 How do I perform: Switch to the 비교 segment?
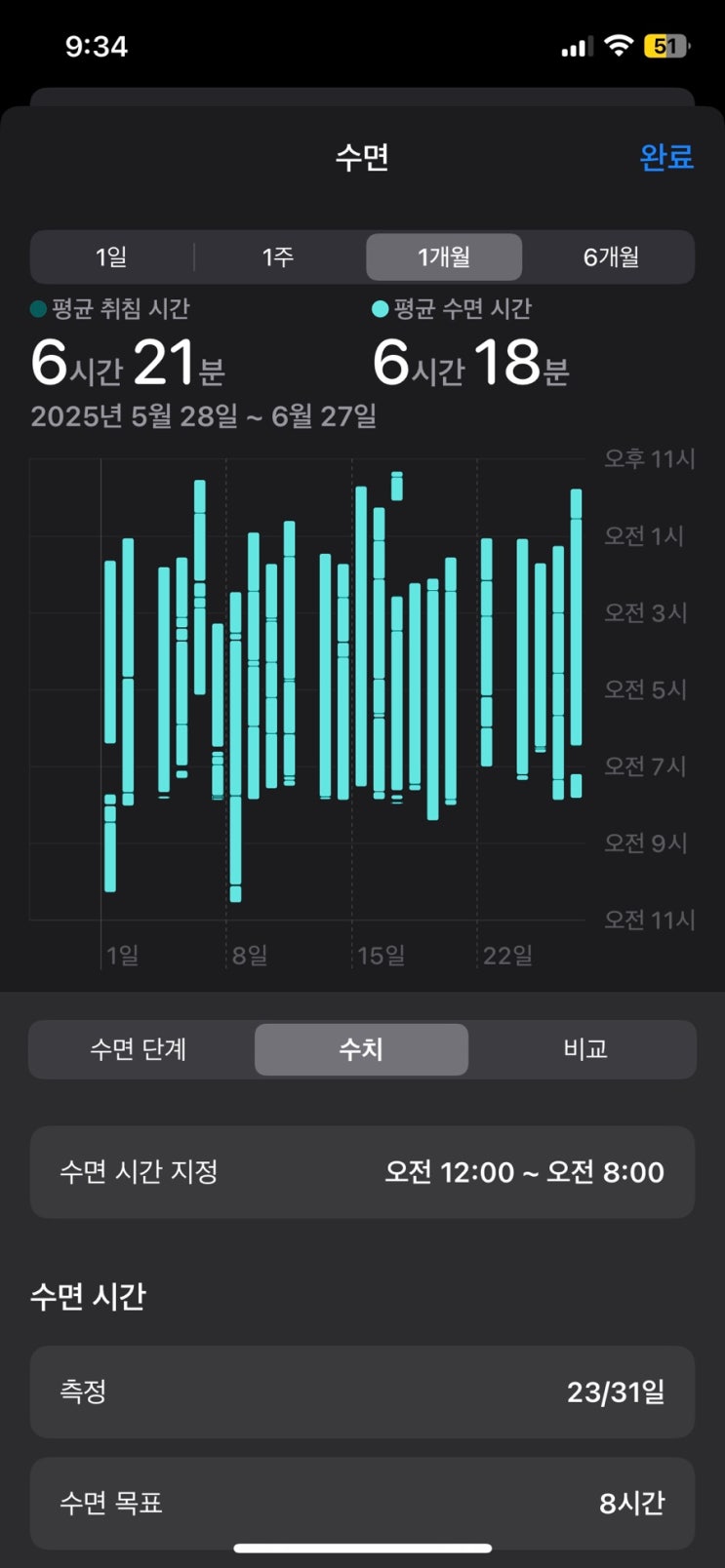coord(584,1049)
